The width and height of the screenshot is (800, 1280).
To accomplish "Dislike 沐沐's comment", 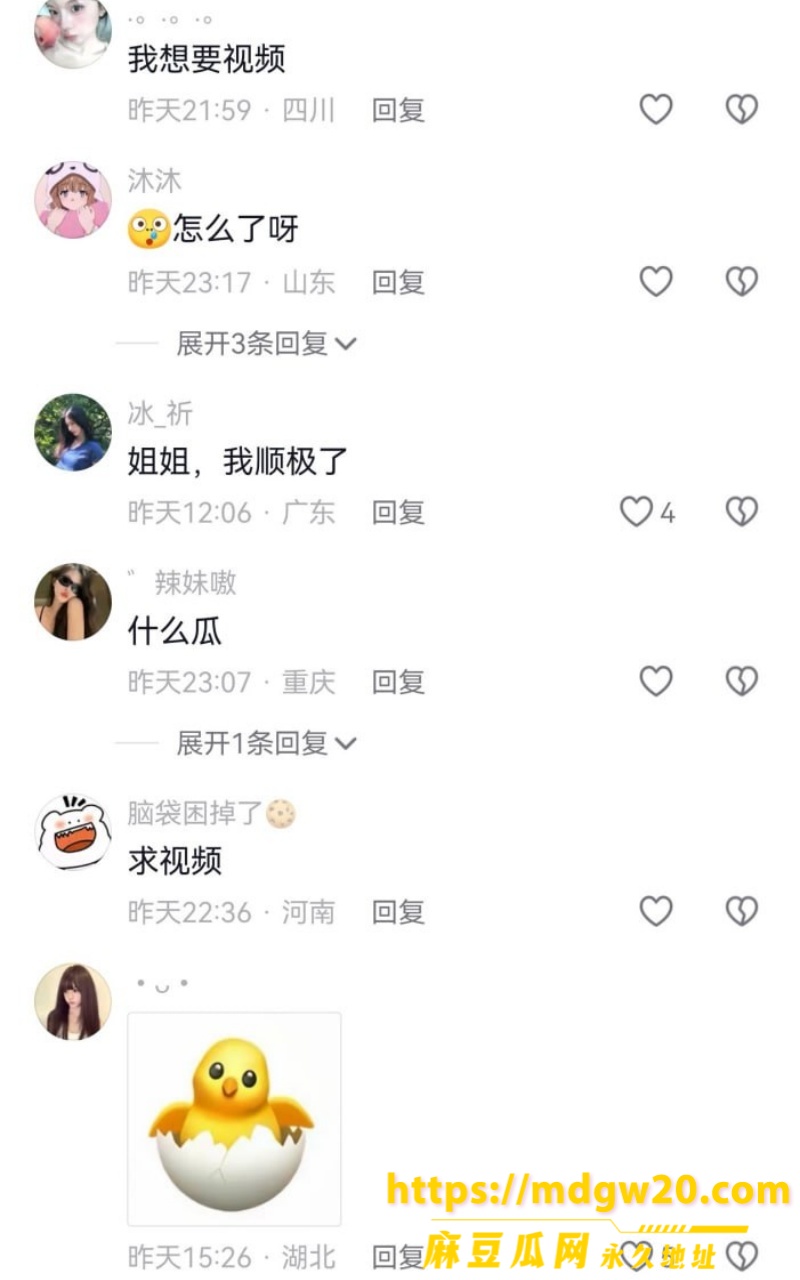I will (x=741, y=282).
